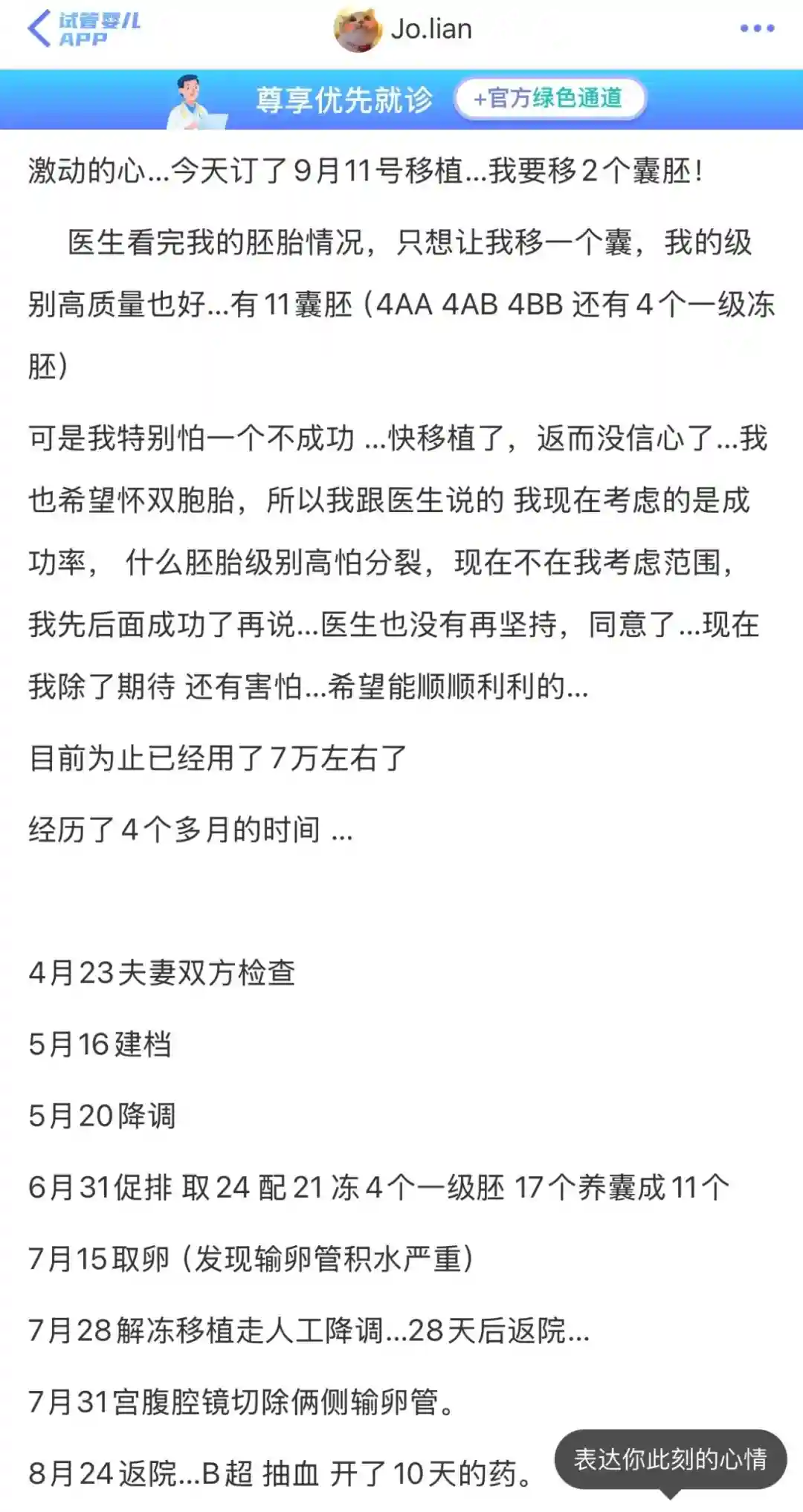This screenshot has width=803, height=1512.
Task: Tap the 官方绿色通道 button
Action: (x=549, y=98)
